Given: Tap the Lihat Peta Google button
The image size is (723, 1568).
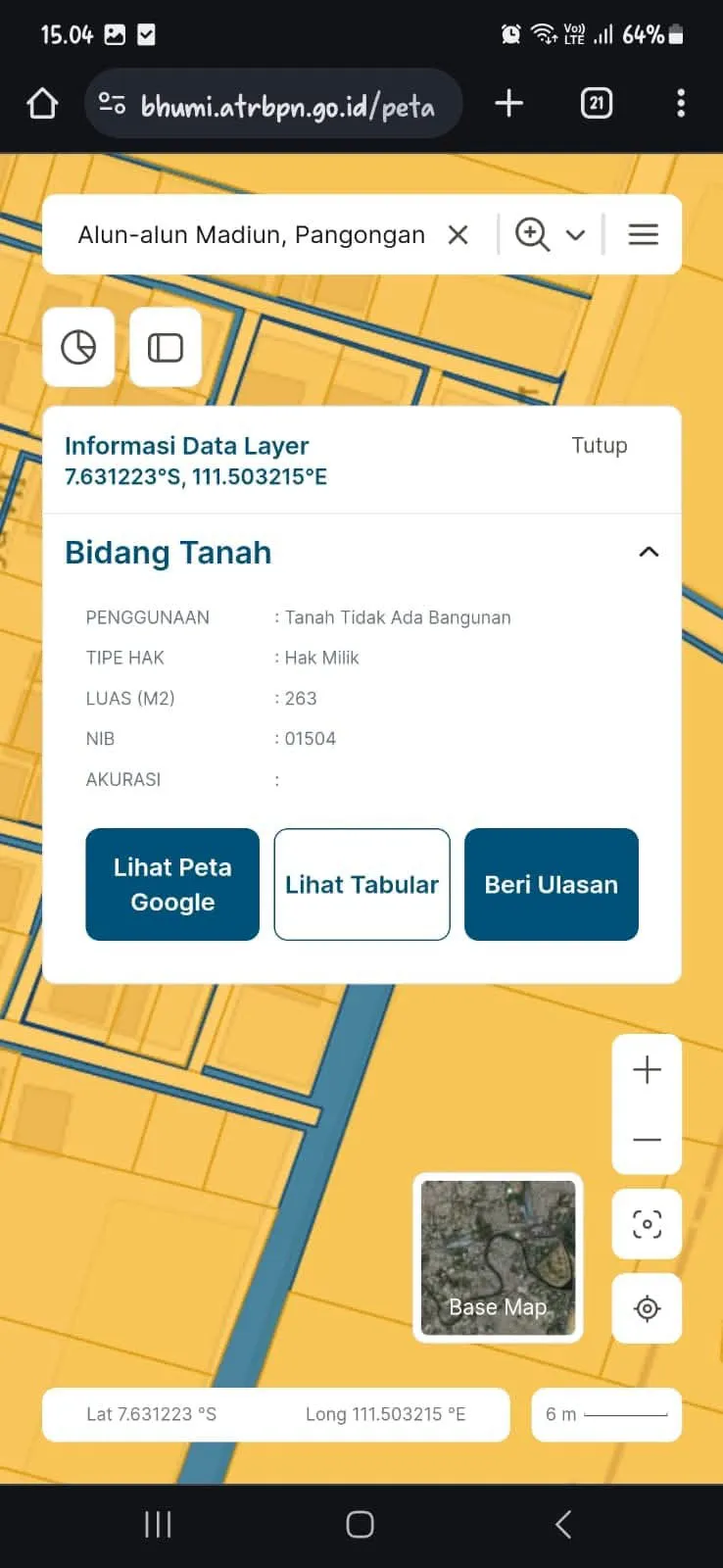Looking at the screenshot, I should point(172,884).
